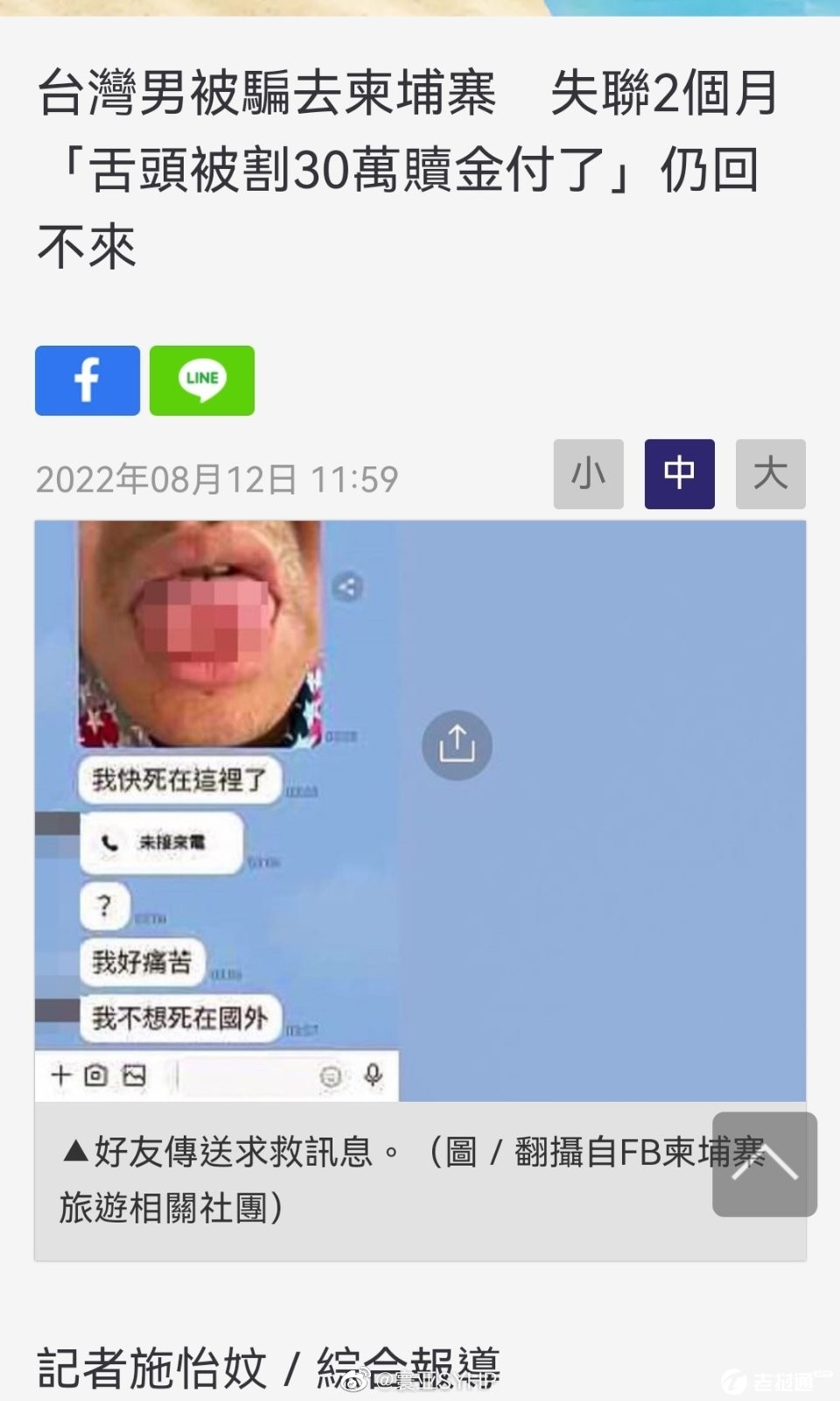Screen dimensions: 840x1401
Task: Open the article's chat screenshot image
Action: (219, 875)
